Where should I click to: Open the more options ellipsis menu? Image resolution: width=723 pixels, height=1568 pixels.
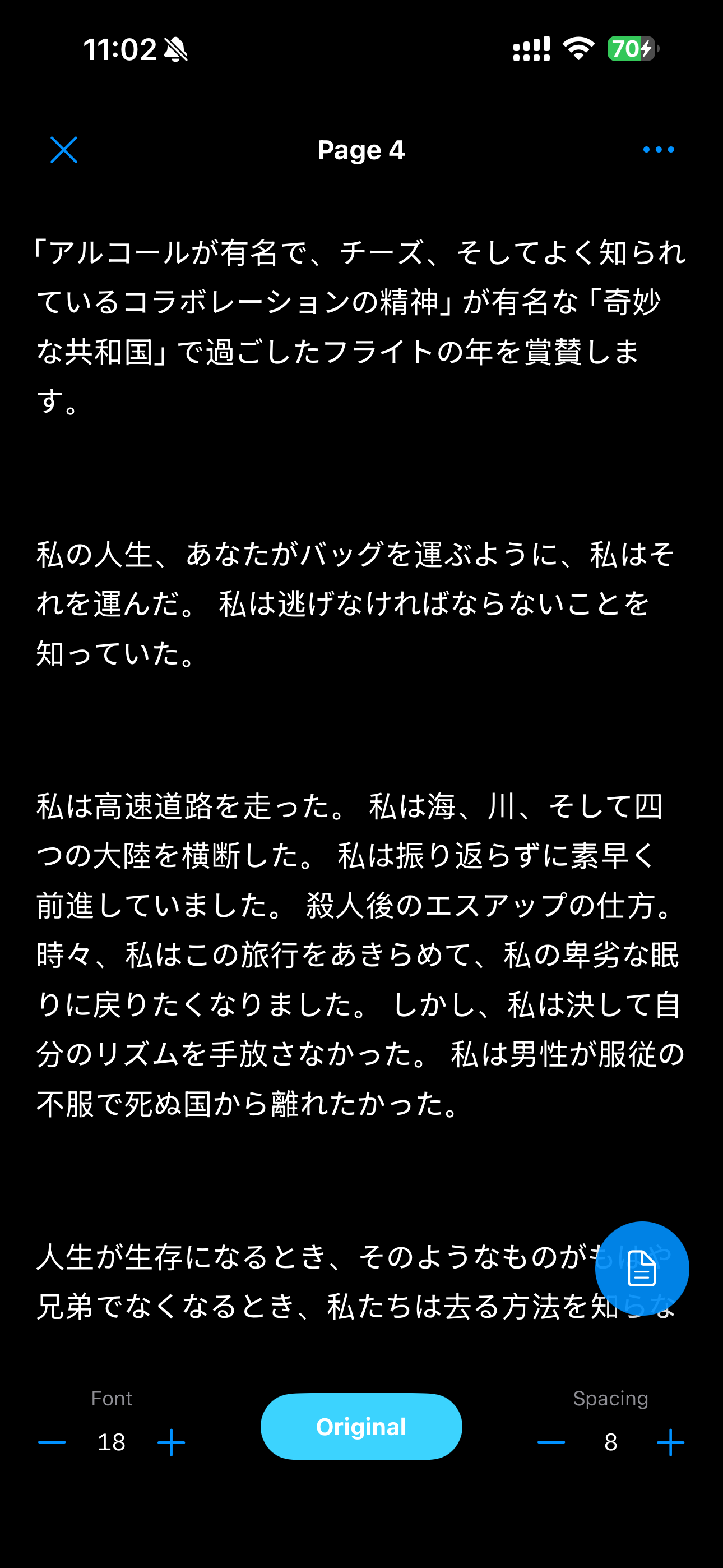tap(659, 150)
